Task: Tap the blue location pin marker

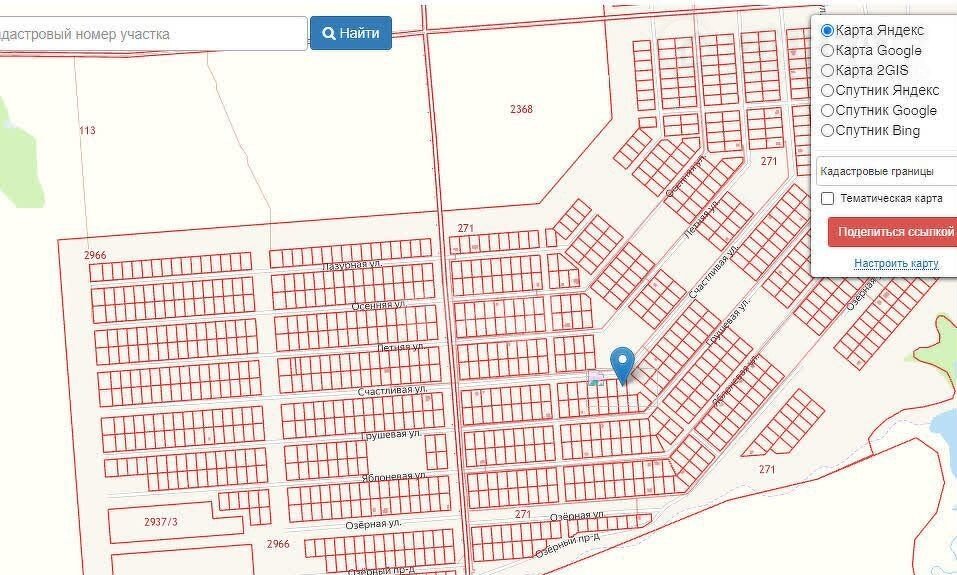Action: pyautogui.click(x=623, y=364)
